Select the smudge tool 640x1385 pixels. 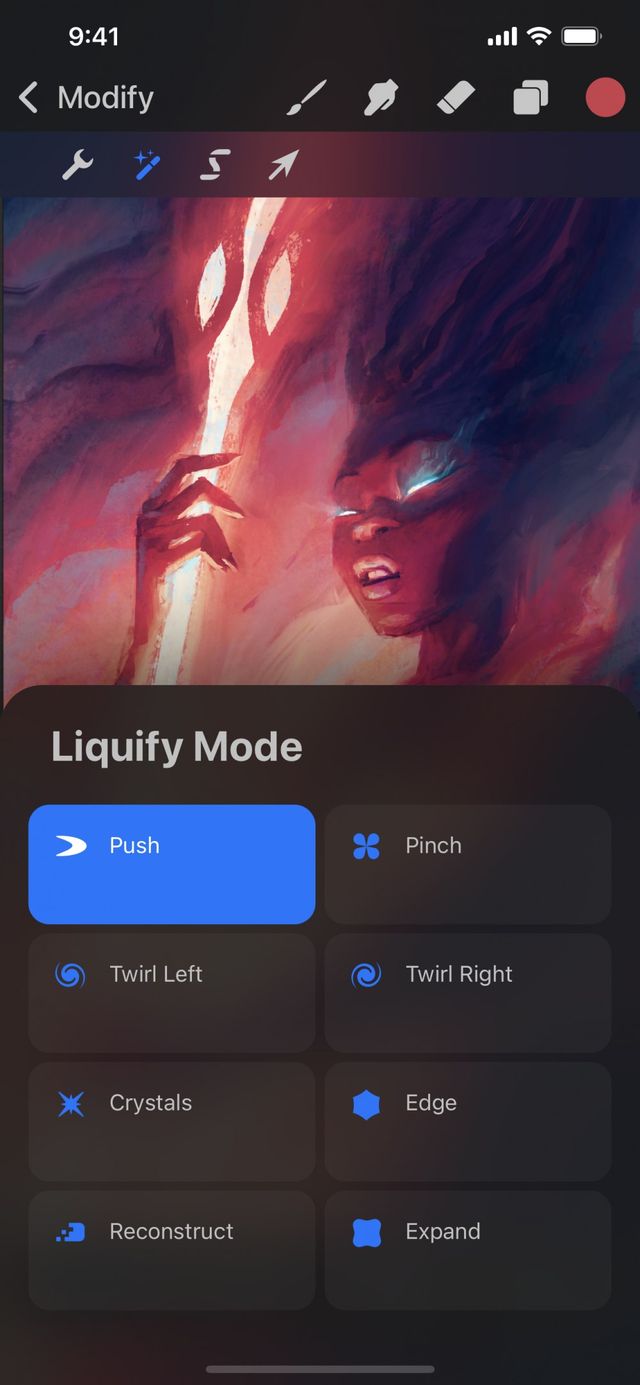[x=383, y=98]
